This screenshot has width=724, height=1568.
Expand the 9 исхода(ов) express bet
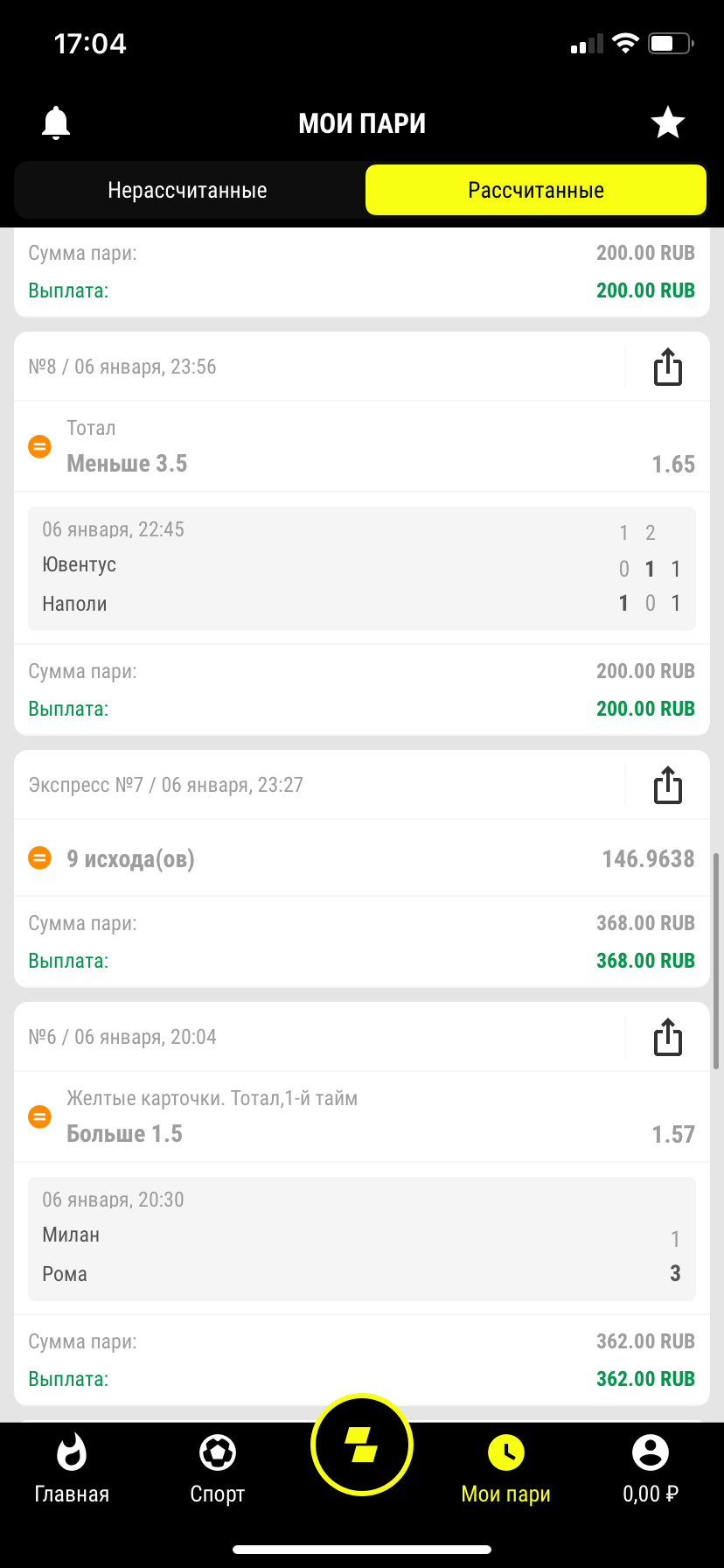coord(362,858)
